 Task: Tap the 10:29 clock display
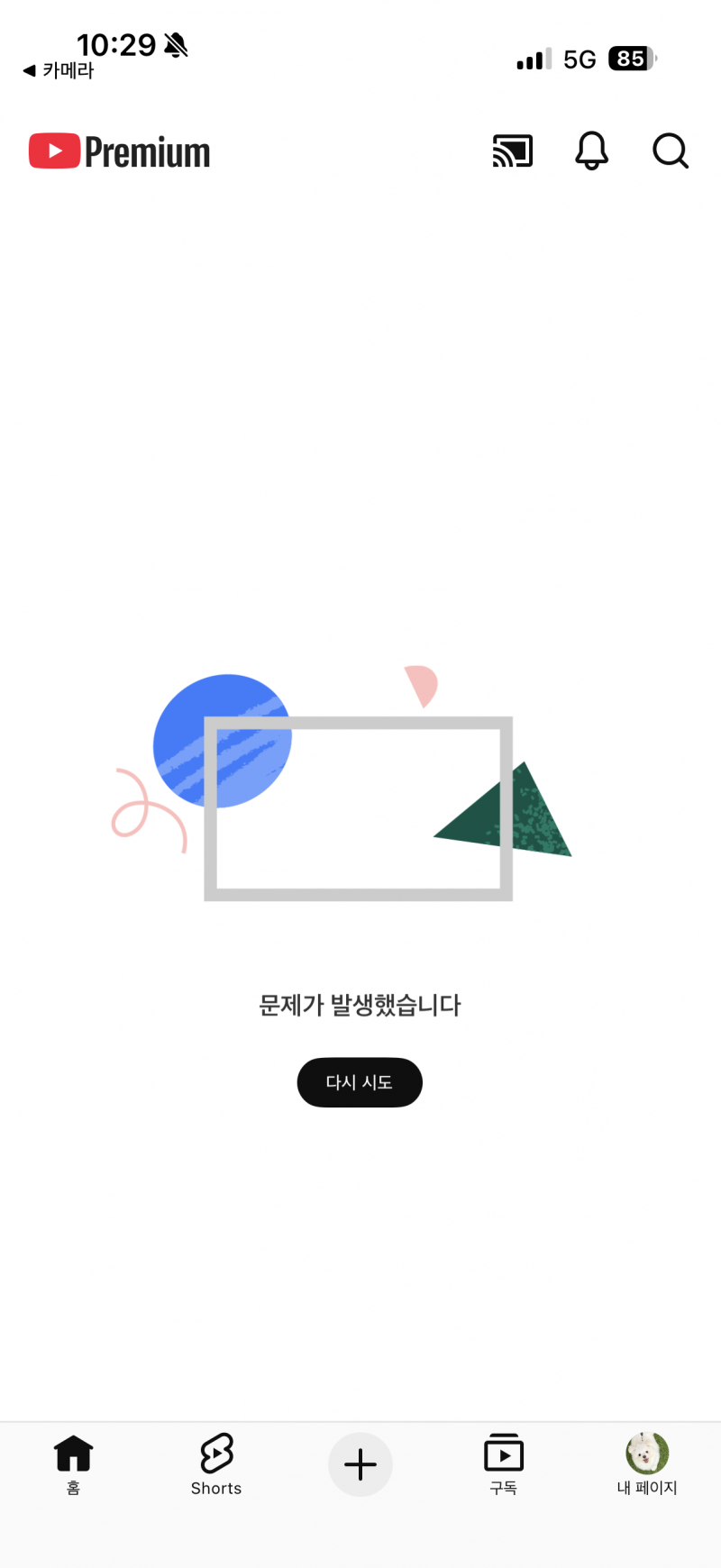117,44
